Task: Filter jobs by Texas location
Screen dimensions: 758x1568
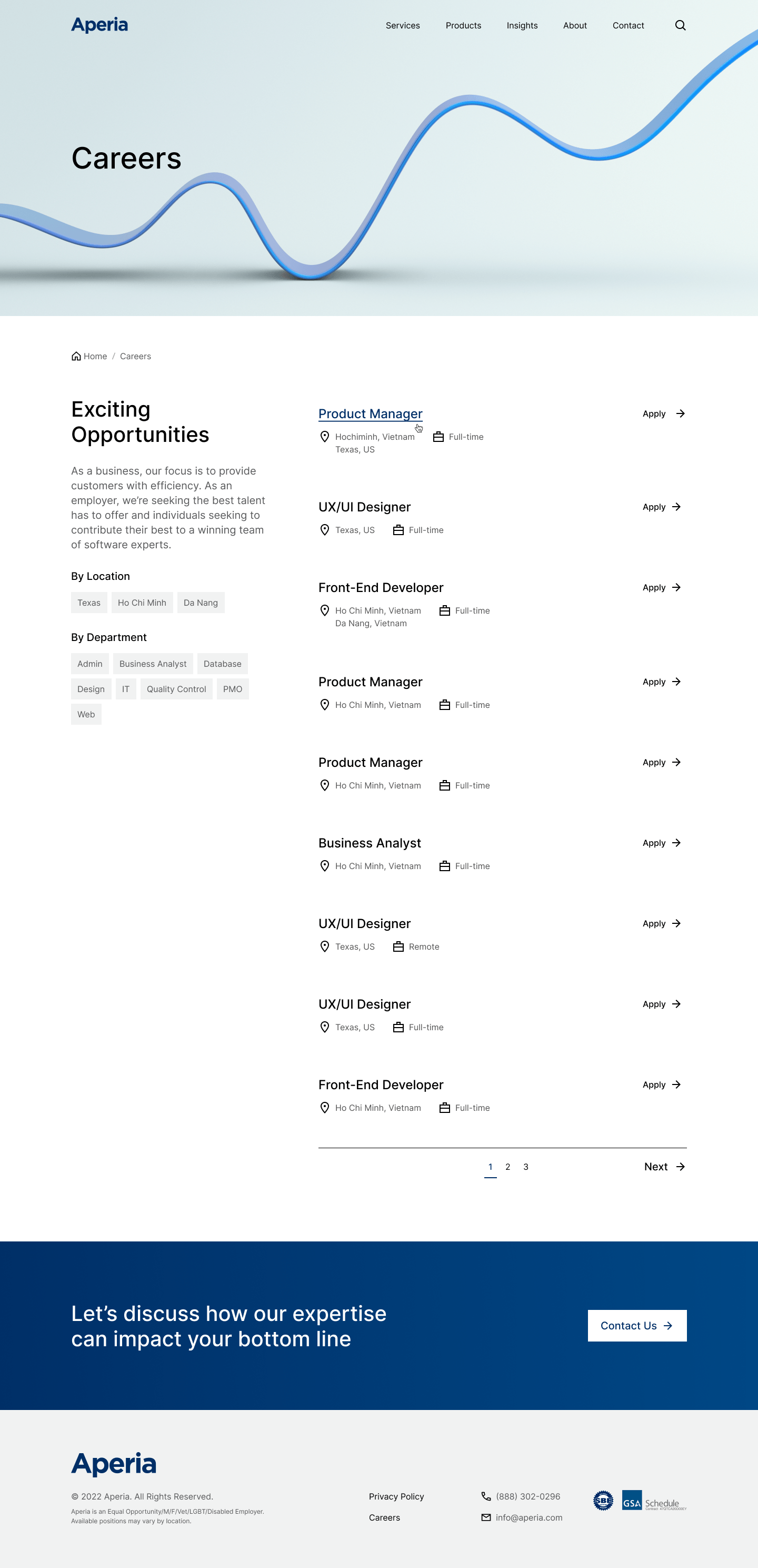Action: 89,603
